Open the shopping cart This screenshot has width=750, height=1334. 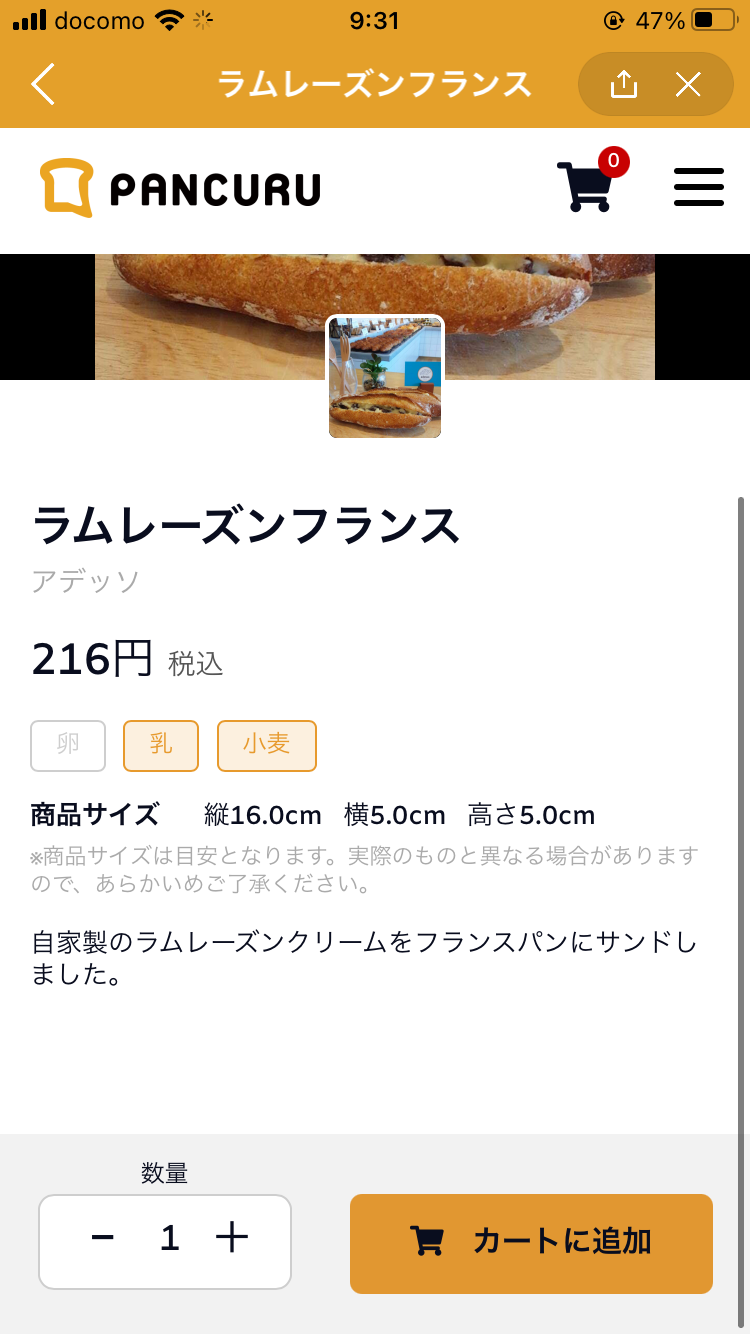(x=585, y=186)
